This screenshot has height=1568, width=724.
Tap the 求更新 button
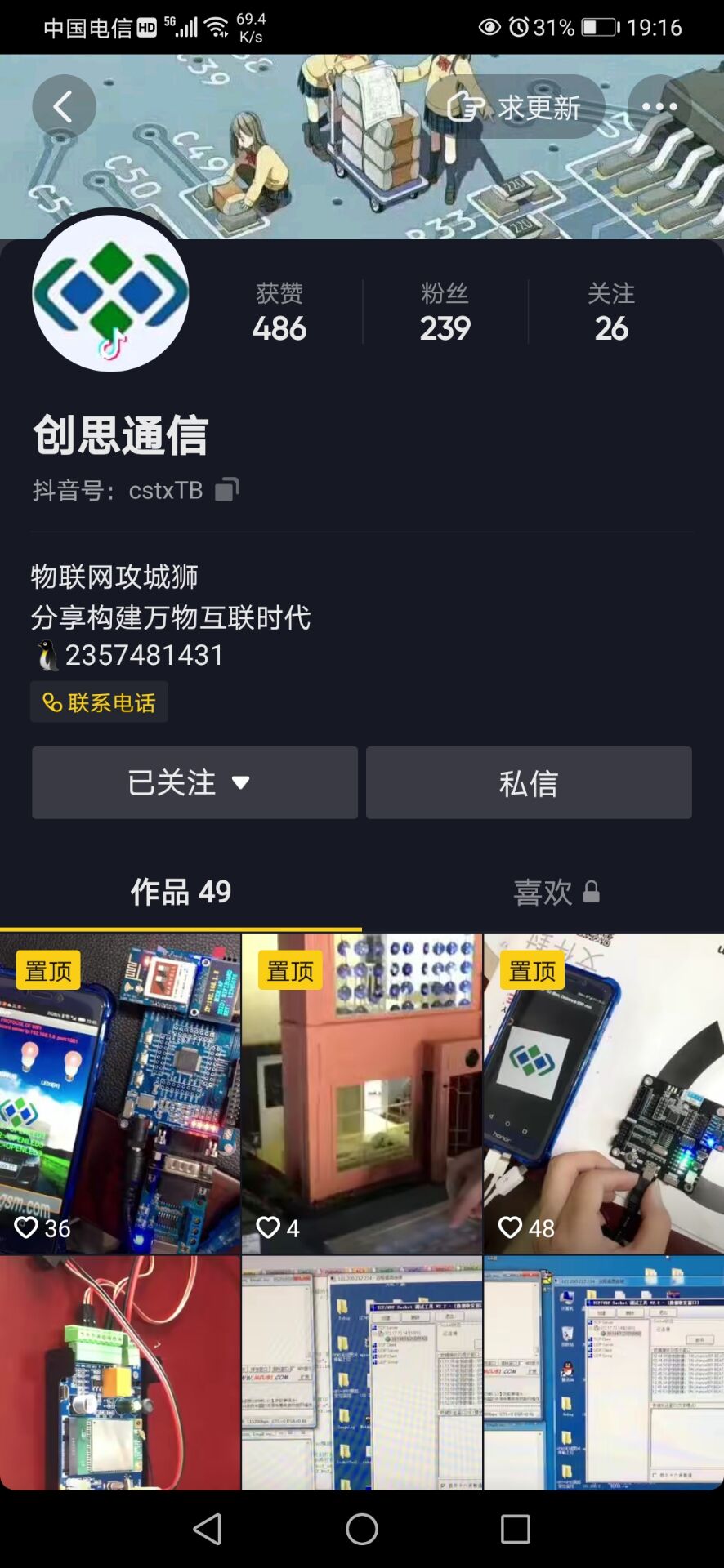[x=515, y=107]
